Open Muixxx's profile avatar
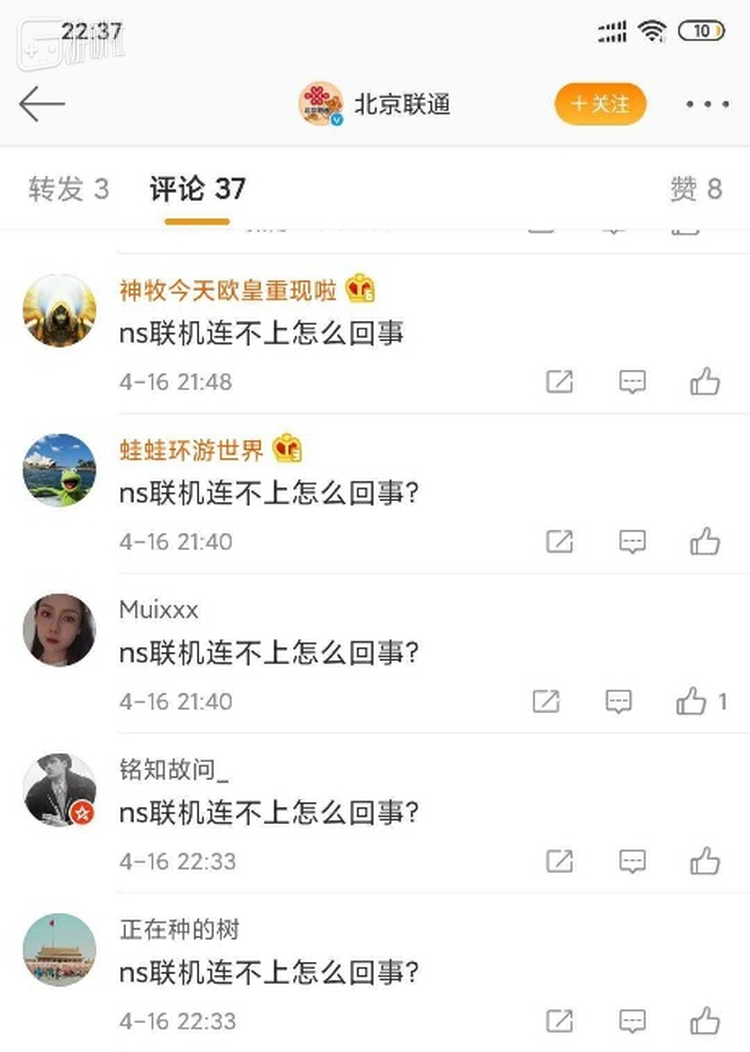The image size is (750, 1052). (59, 629)
